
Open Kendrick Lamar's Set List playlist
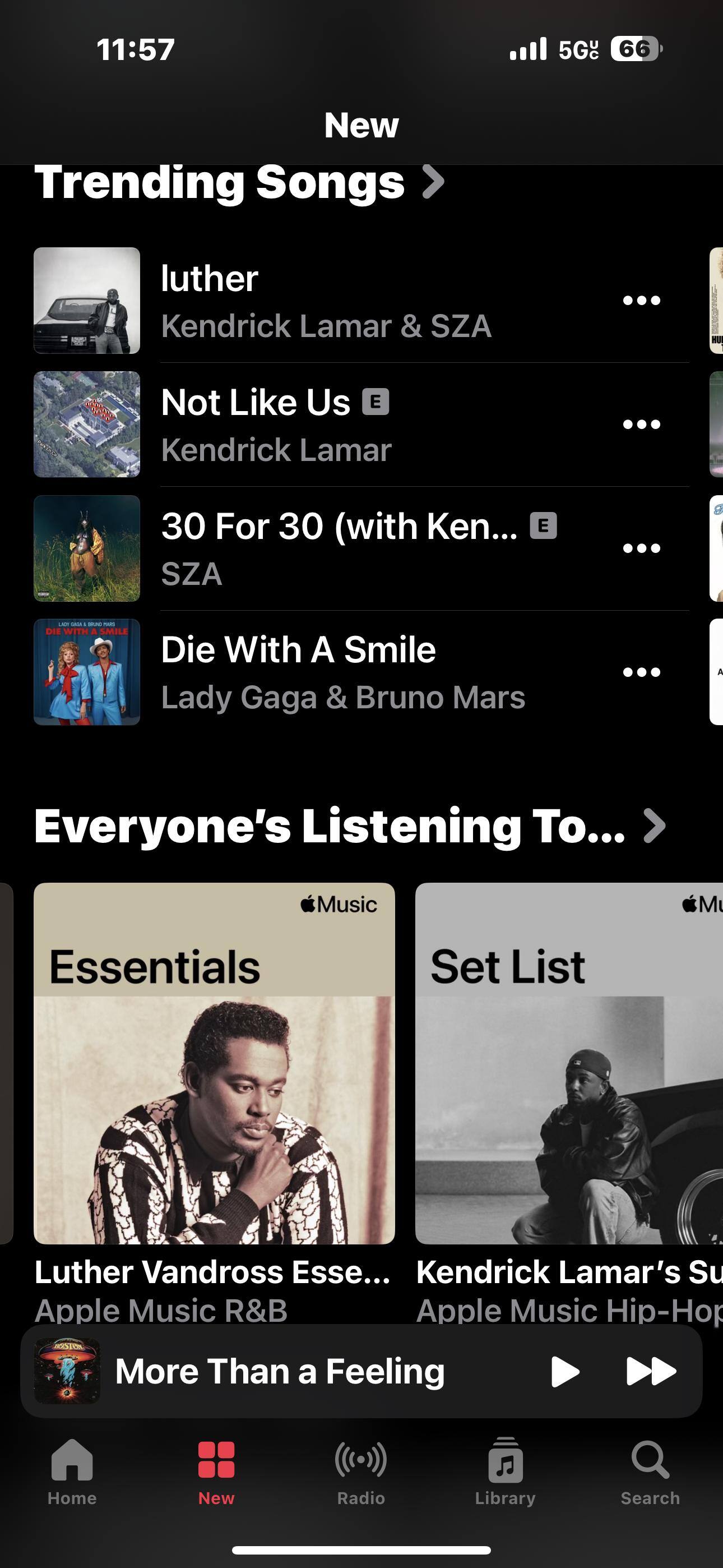pos(568,1063)
